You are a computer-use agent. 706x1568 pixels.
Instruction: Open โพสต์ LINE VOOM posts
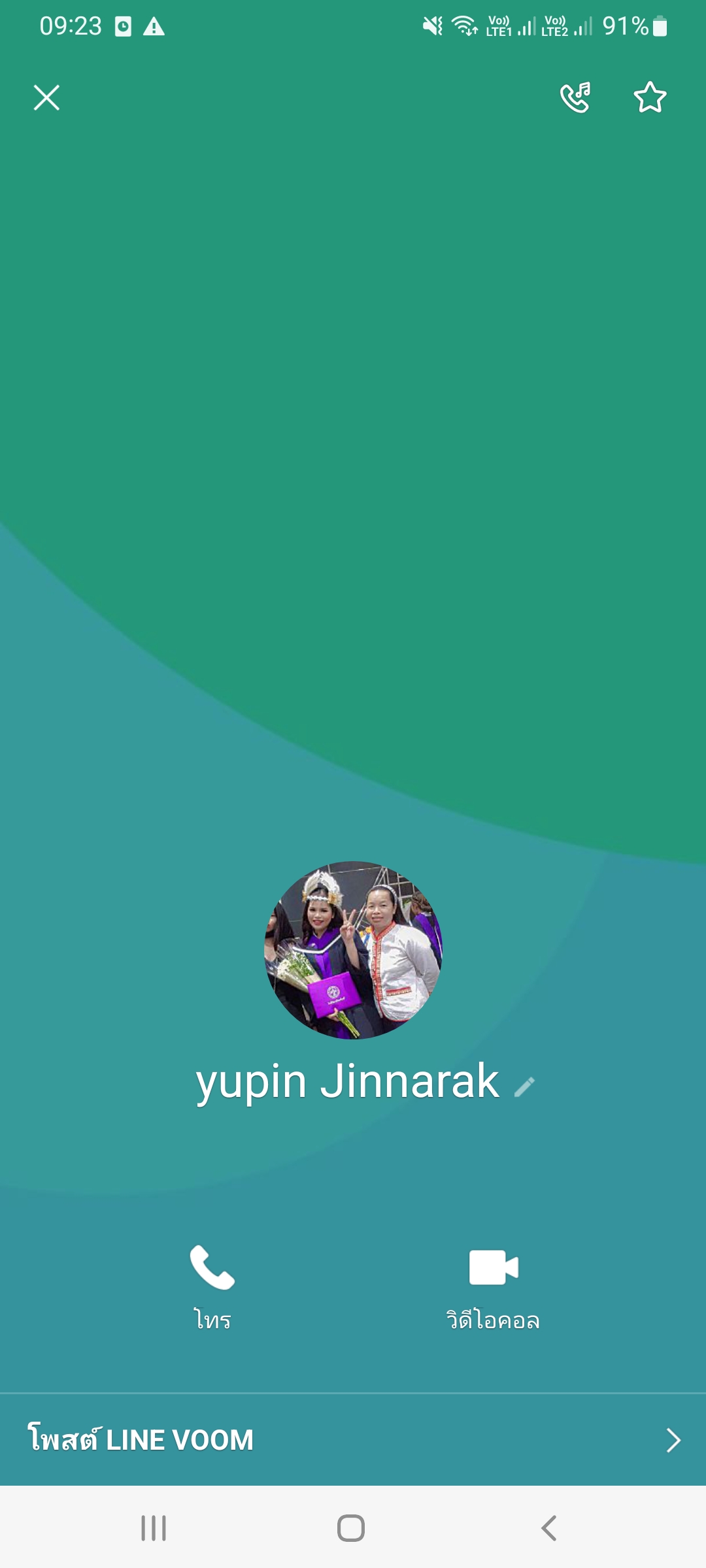[353, 1440]
